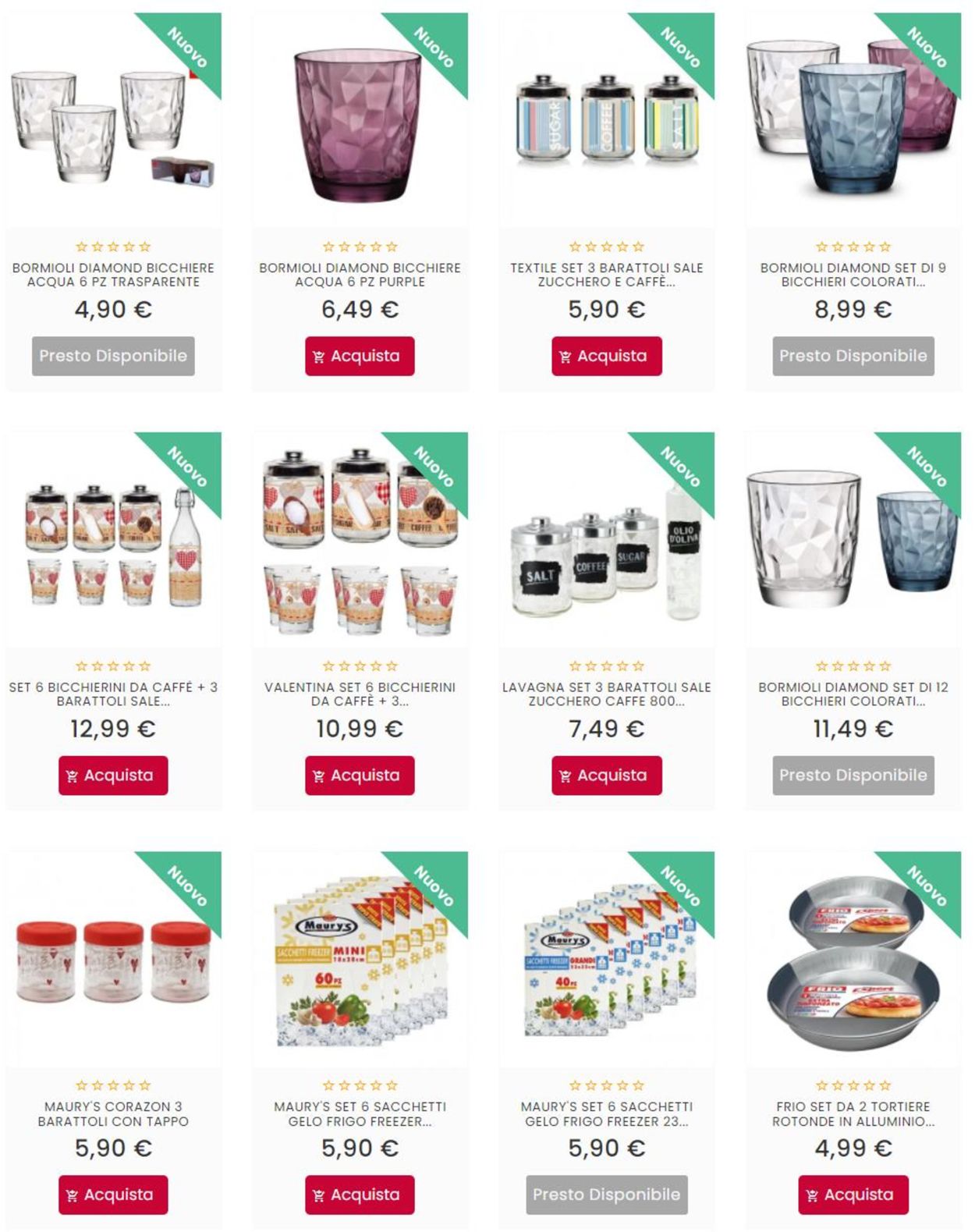Screen dimensions: 975x1232
Task: Add Lavagna set 3 barattoli to cart
Action: (606, 775)
